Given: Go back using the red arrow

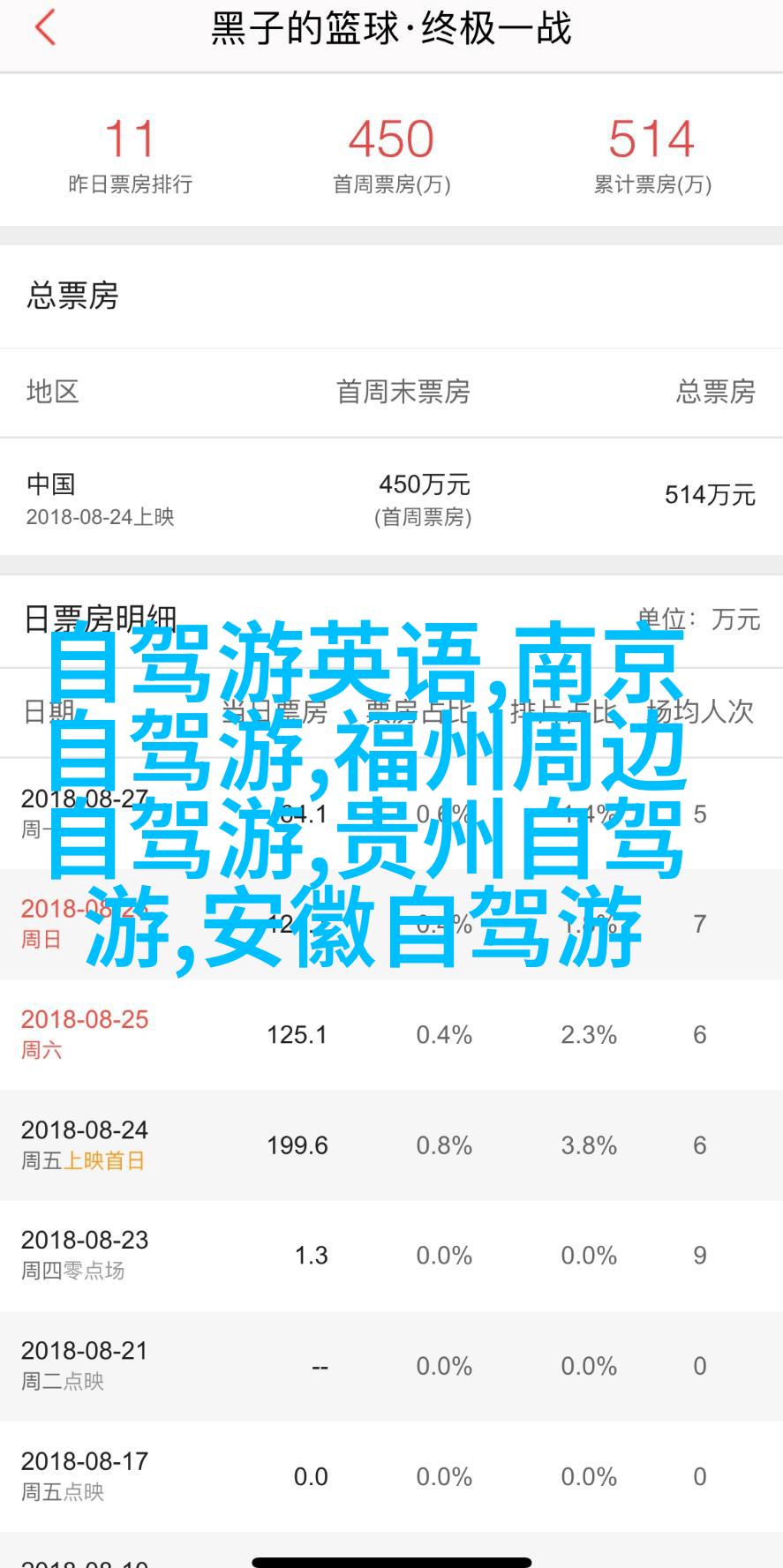Looking at the screenshot, I should click(45, 27).
